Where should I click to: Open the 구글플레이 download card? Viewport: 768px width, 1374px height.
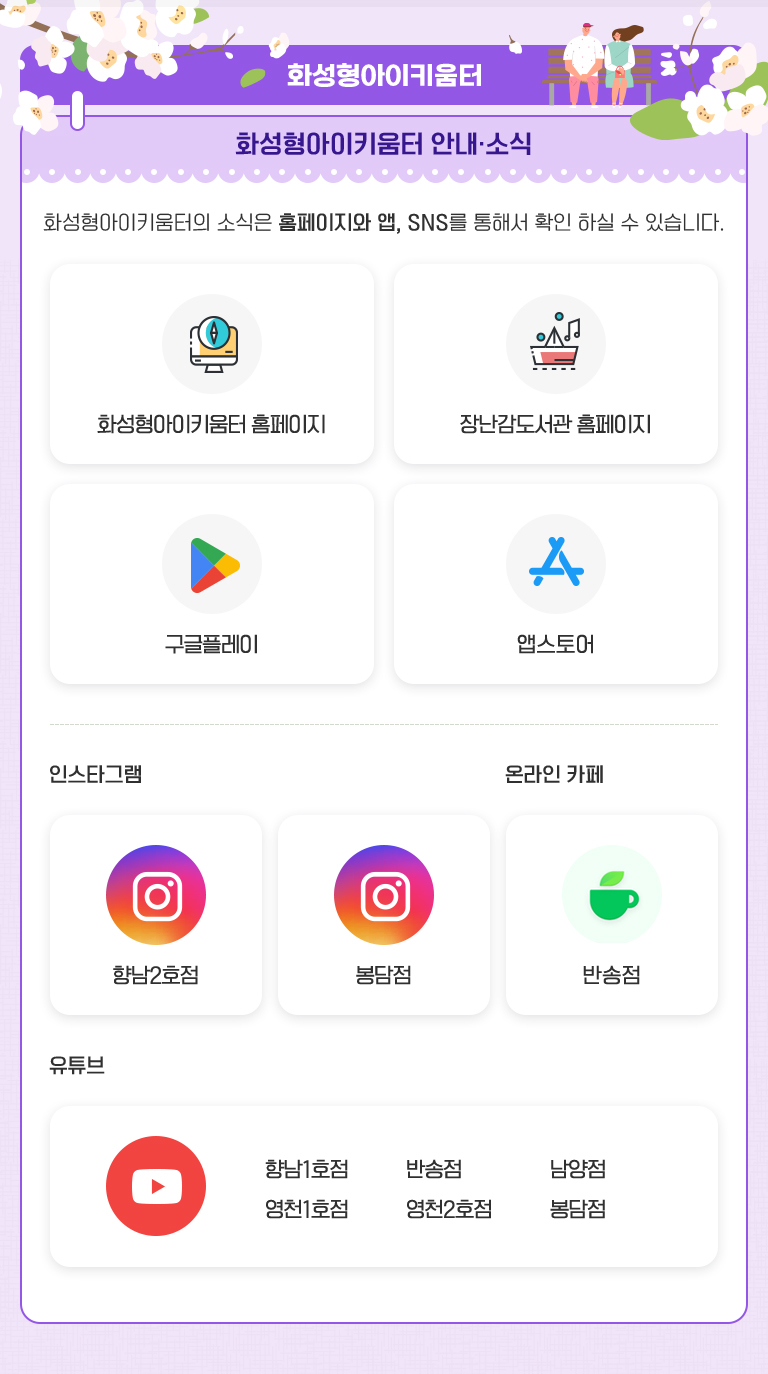[212, 584]
